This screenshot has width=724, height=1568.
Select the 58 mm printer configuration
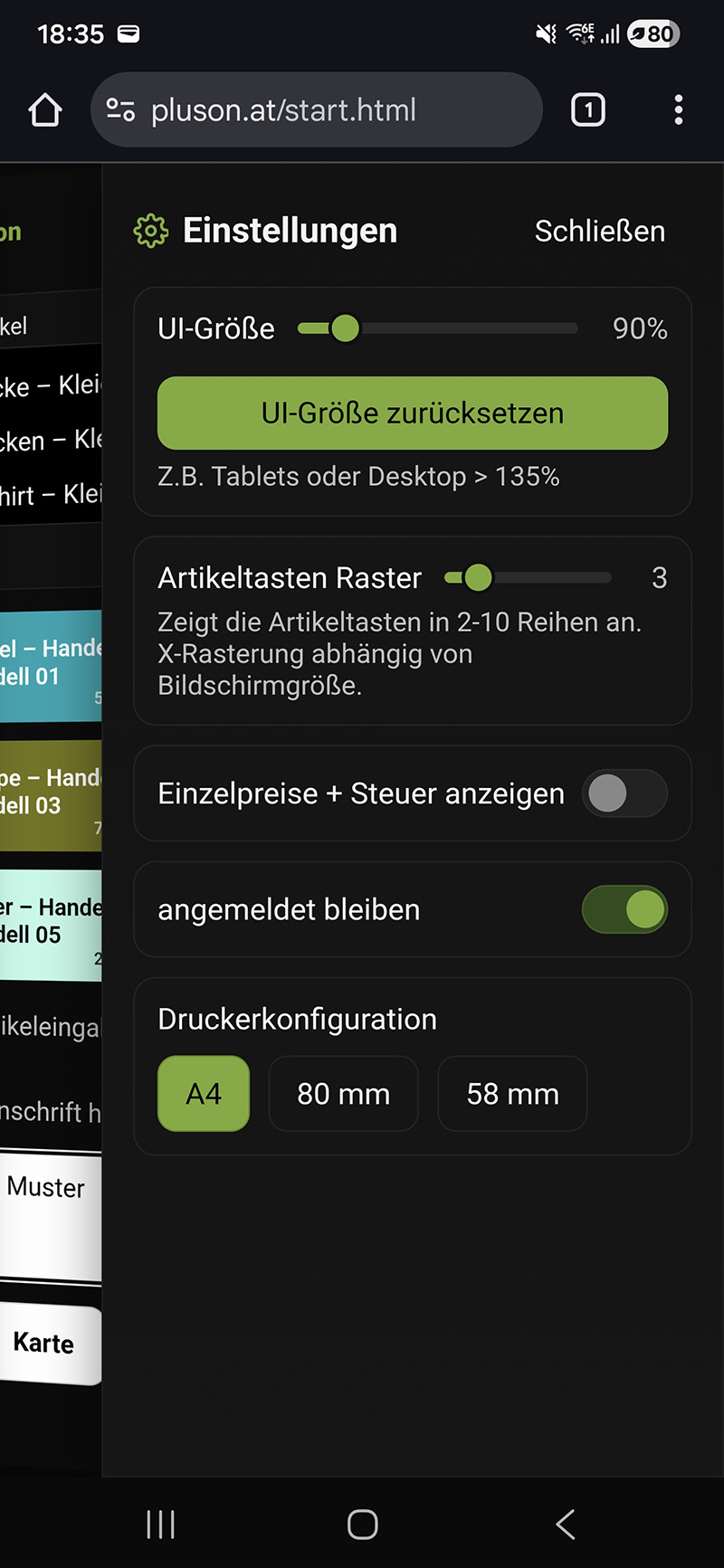[512, 1094]
